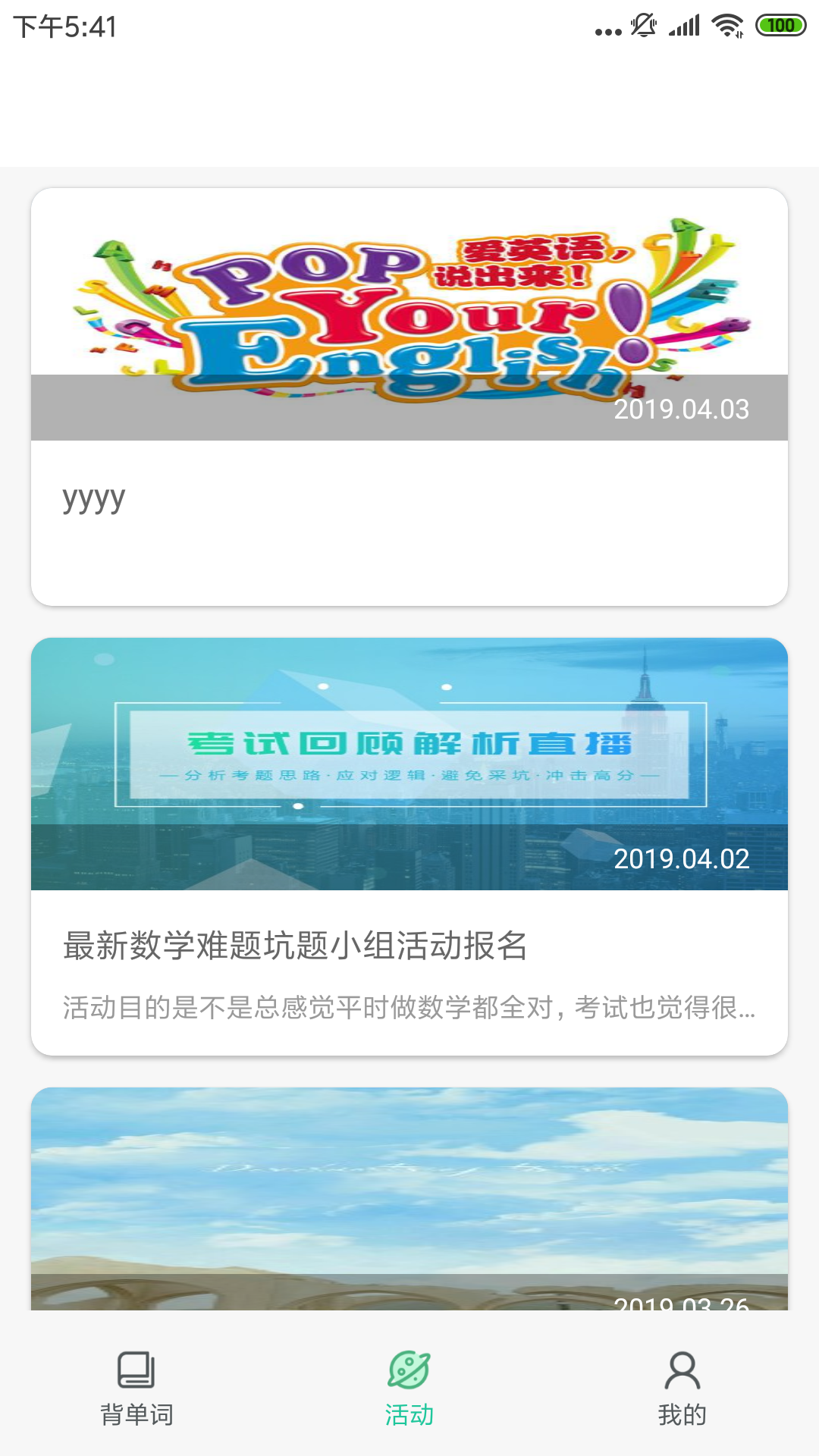Viewport: 819px width, 1456px height.
Task: Switch to the 背单词 tab
Action: click(x=136, y=1388)
